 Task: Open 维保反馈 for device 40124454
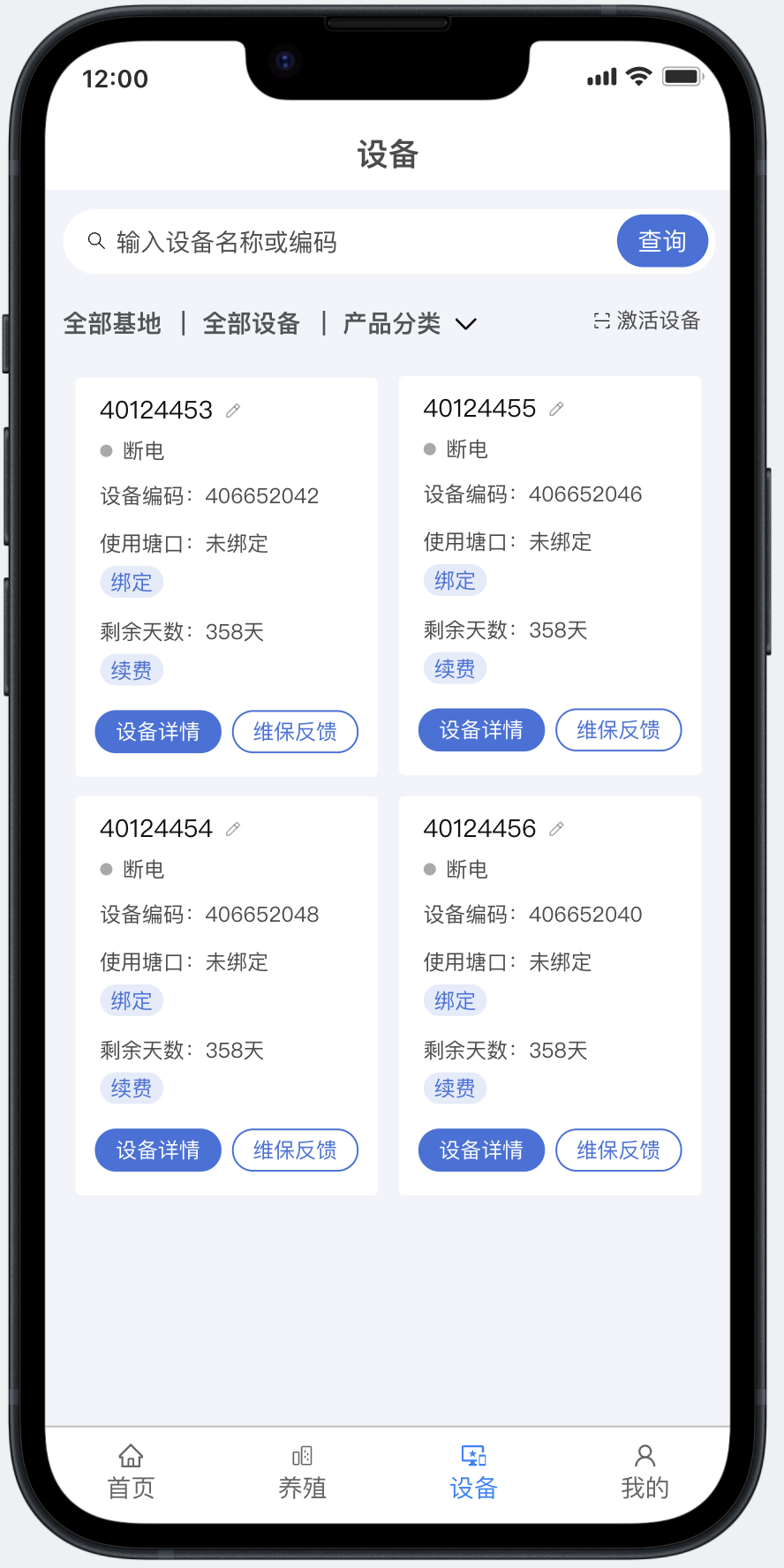[295, 1150]
